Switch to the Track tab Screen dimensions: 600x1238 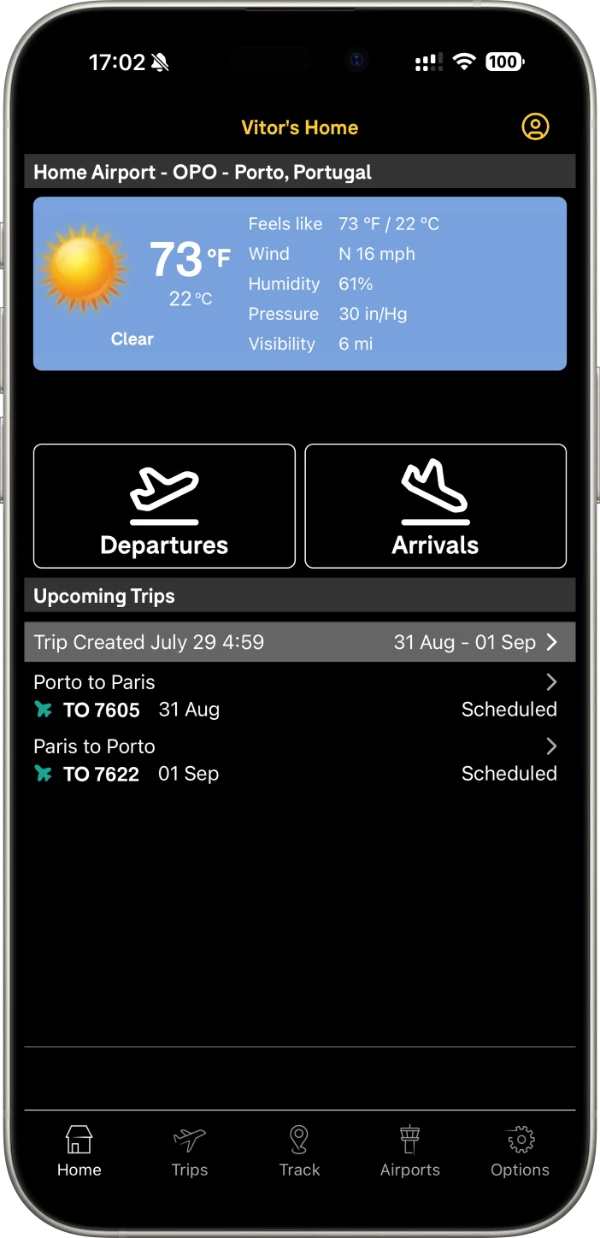click(x=299, y=1151)
